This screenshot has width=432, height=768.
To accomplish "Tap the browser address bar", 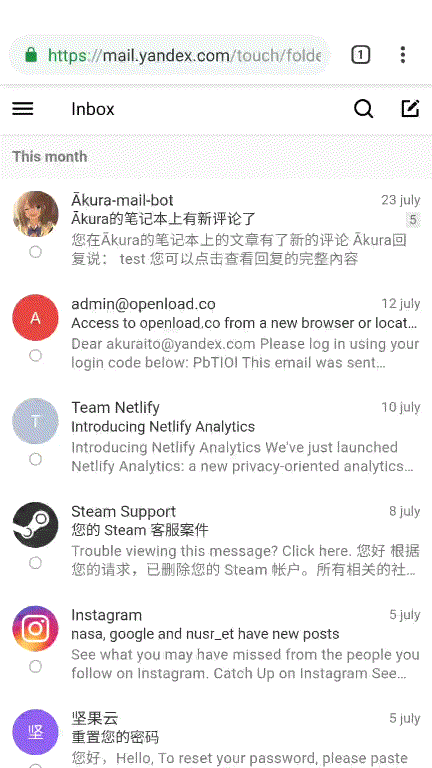I will click(169, 55).
